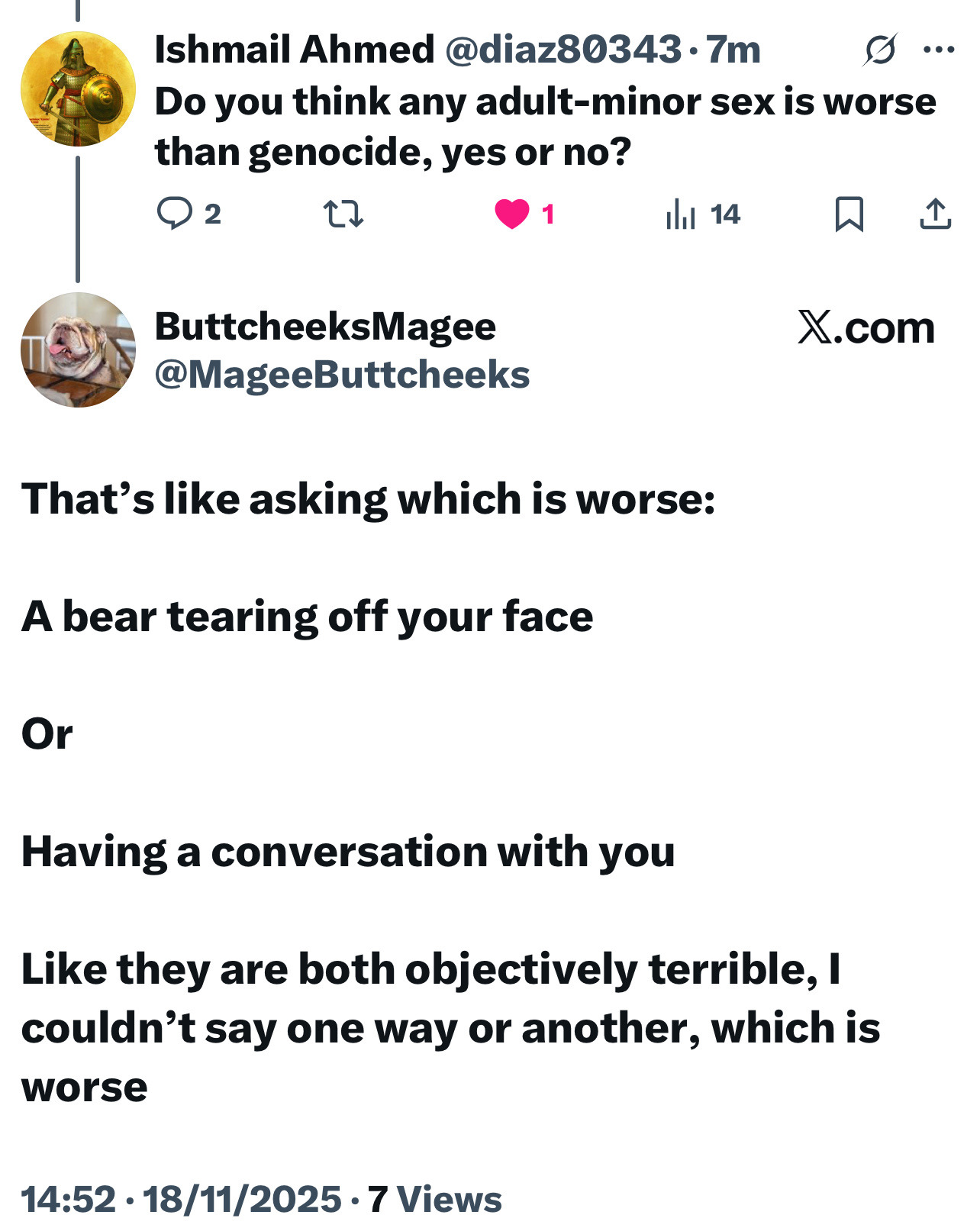Open Ishmail Ahmed's display name
The image size is (980, 1231).
pos(295,50)
